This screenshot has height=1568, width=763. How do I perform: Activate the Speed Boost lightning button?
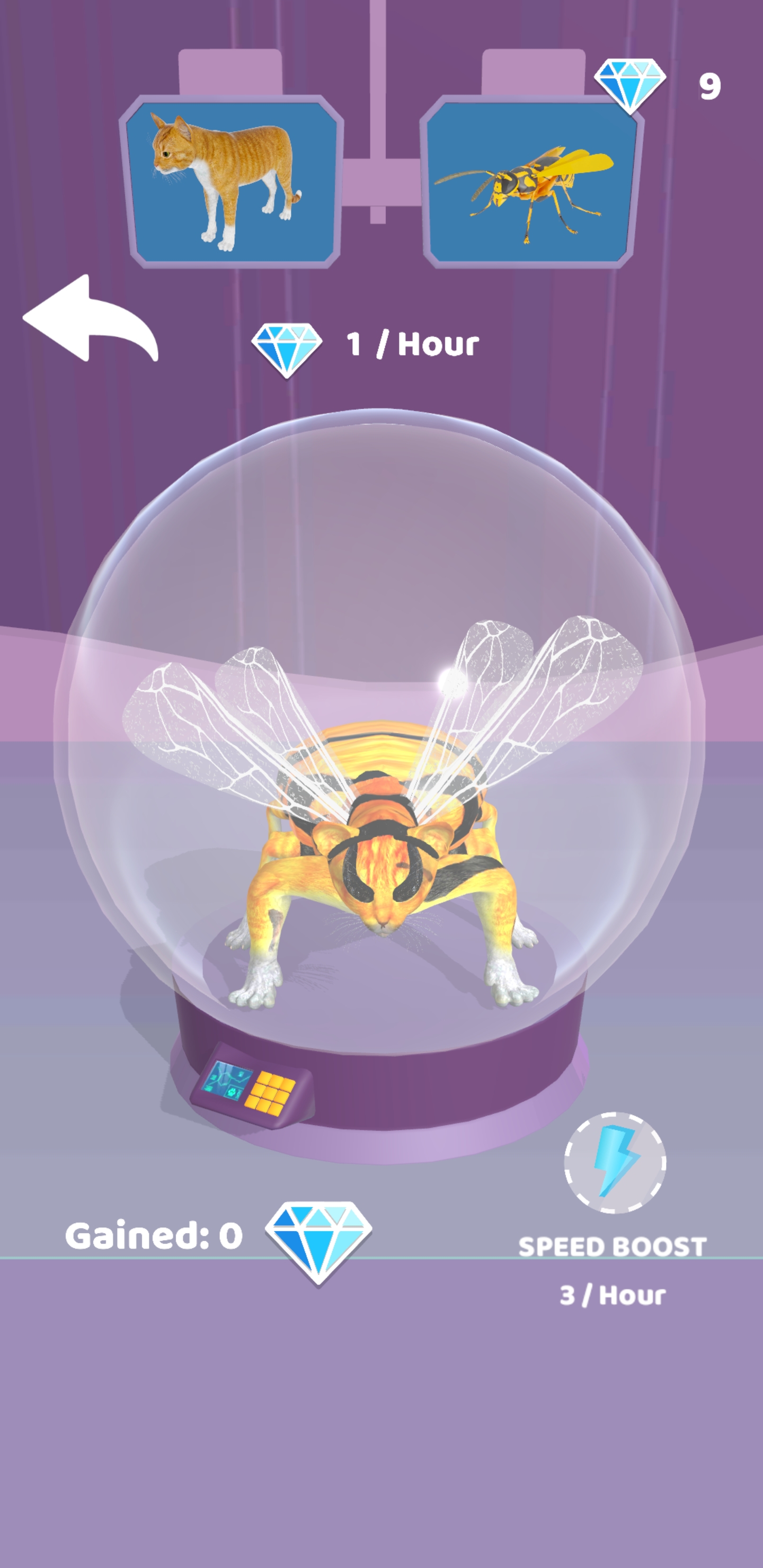click(x=615, y=1163)
